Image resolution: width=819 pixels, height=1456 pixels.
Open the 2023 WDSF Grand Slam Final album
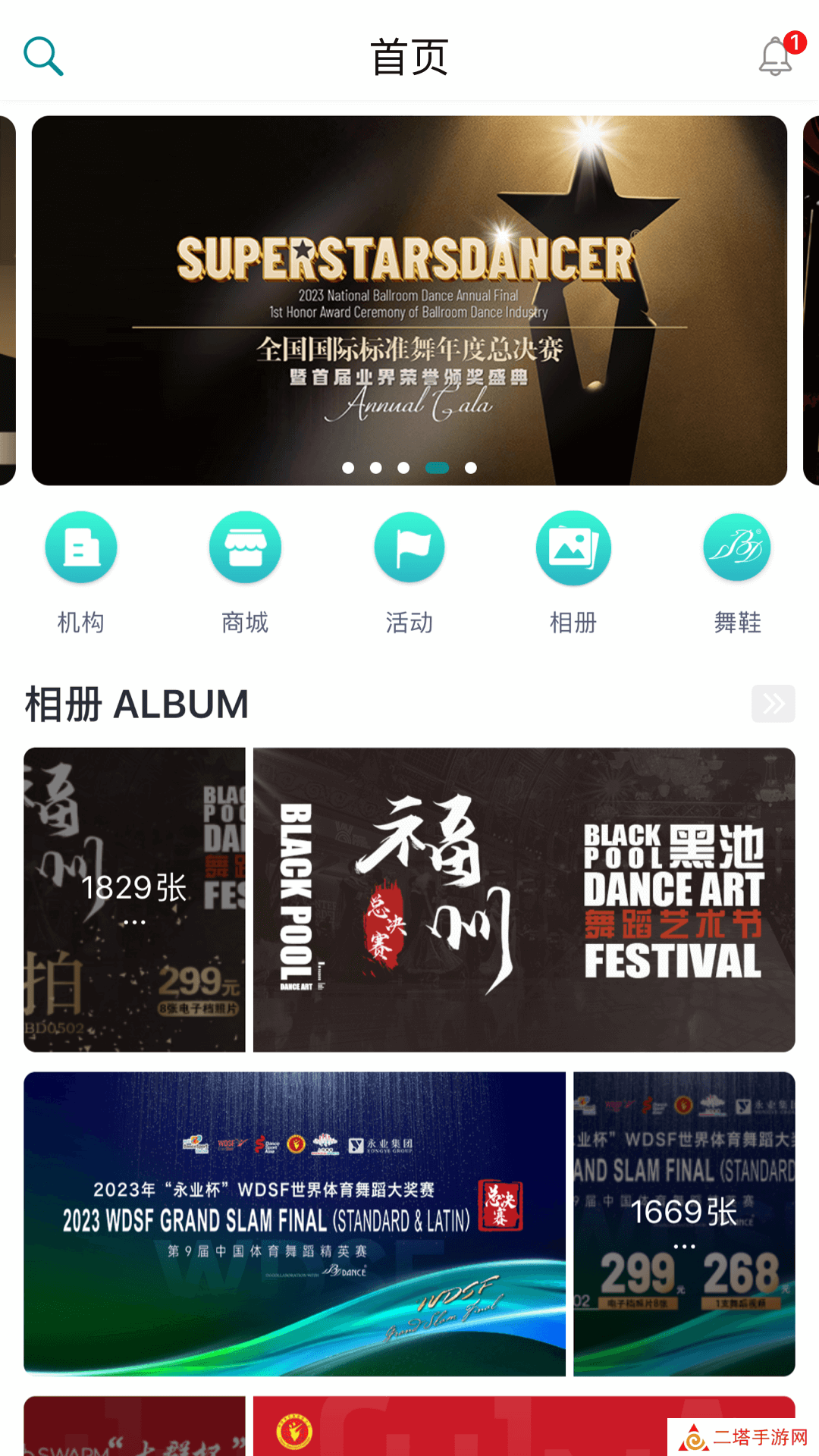(x=294, y=1223)
